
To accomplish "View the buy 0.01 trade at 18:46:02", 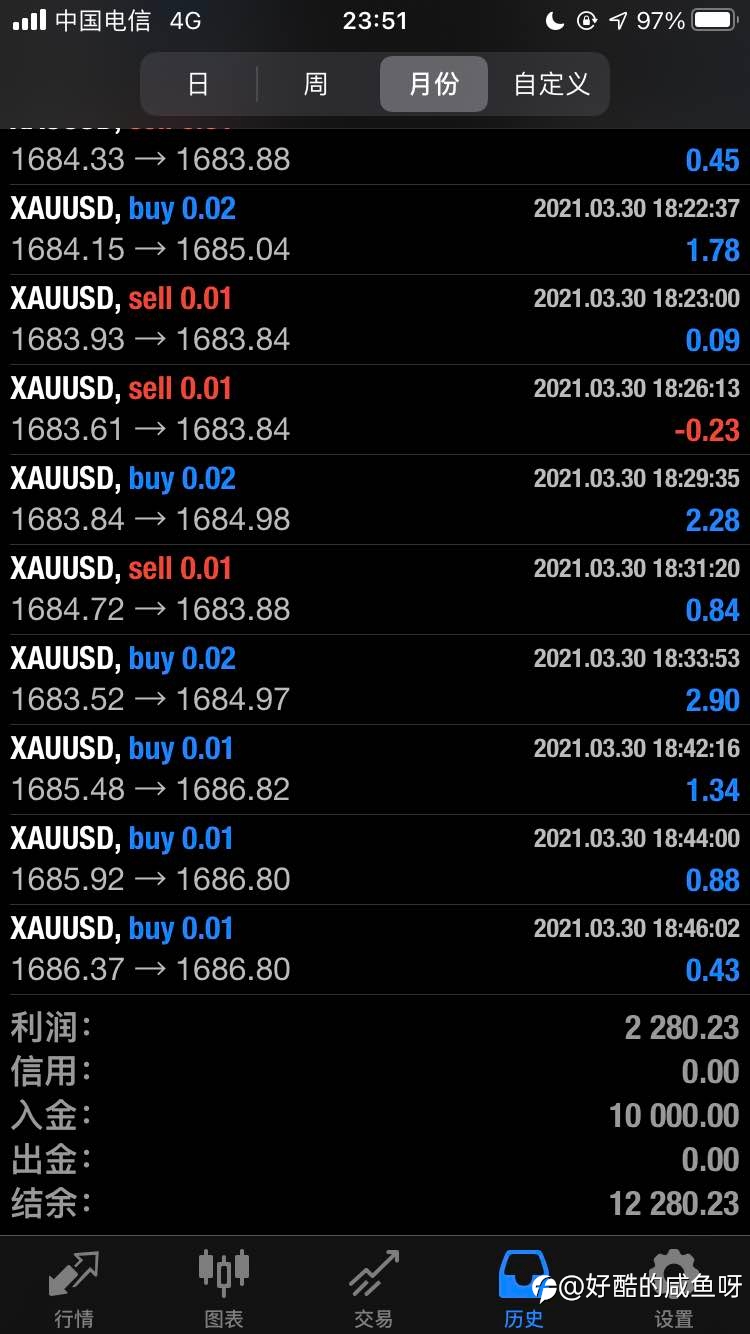I will pyautogui.click(x=375, y=950).
